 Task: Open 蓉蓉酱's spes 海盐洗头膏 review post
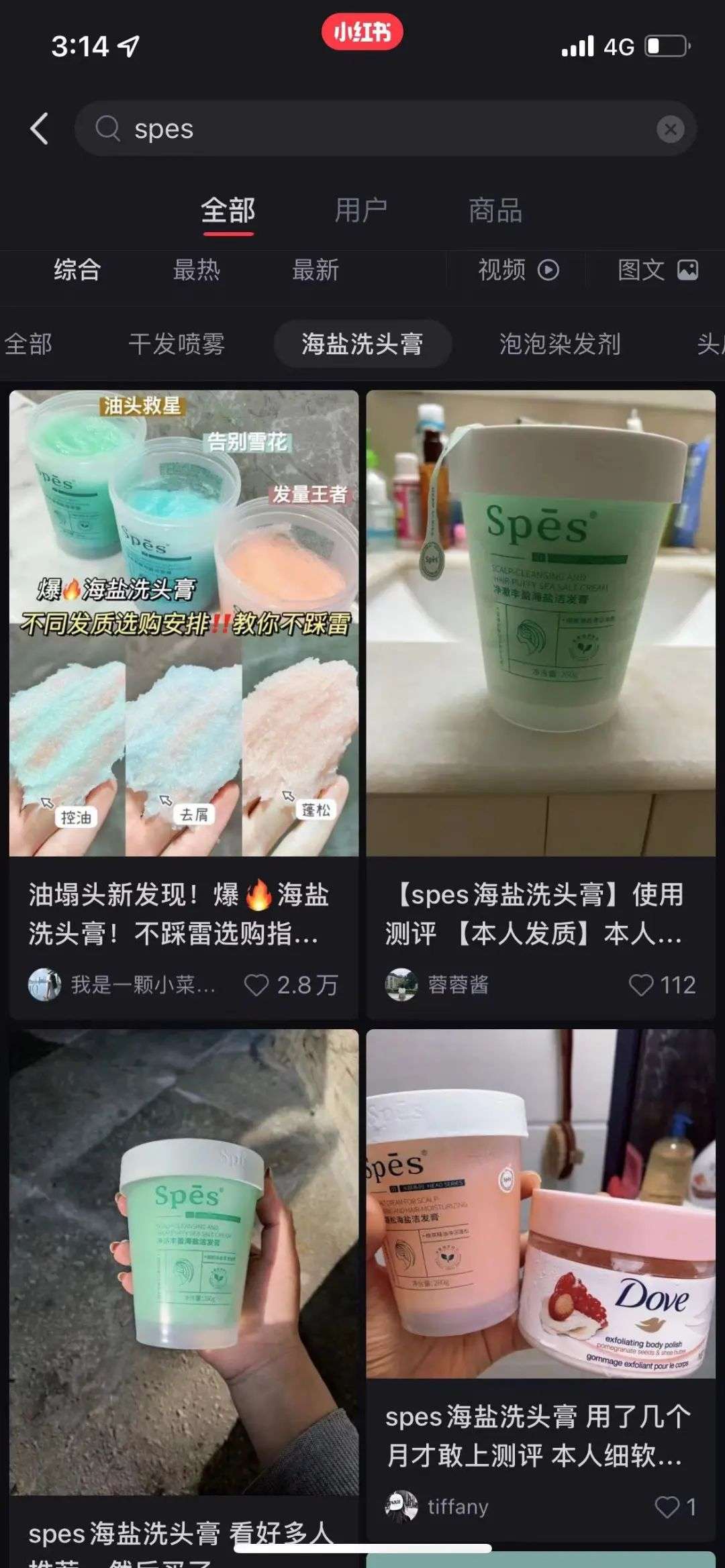[x=540, y=623]
